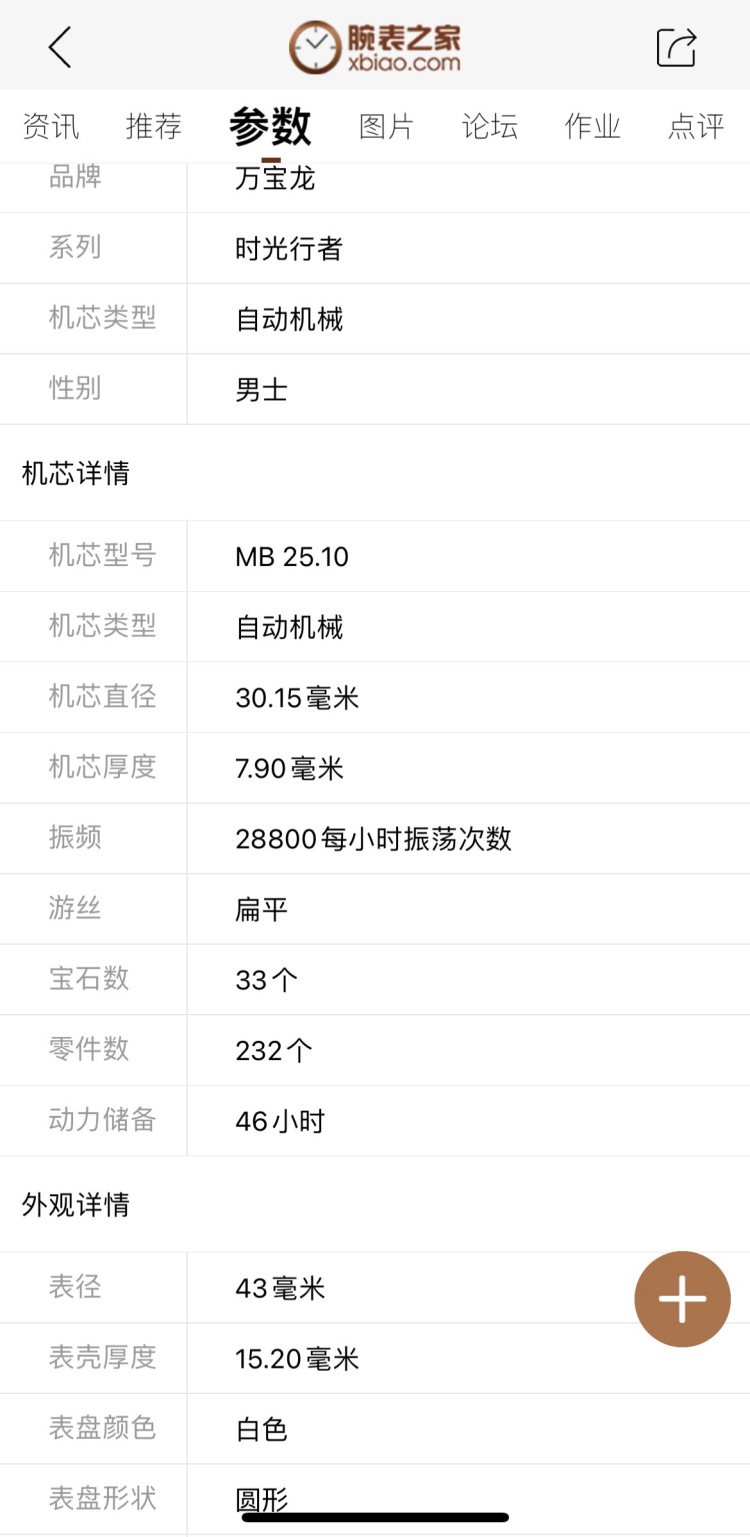Switch to the 图片 tab
This screenshot has height=1537, width=750.
click(x=386, y=127)
